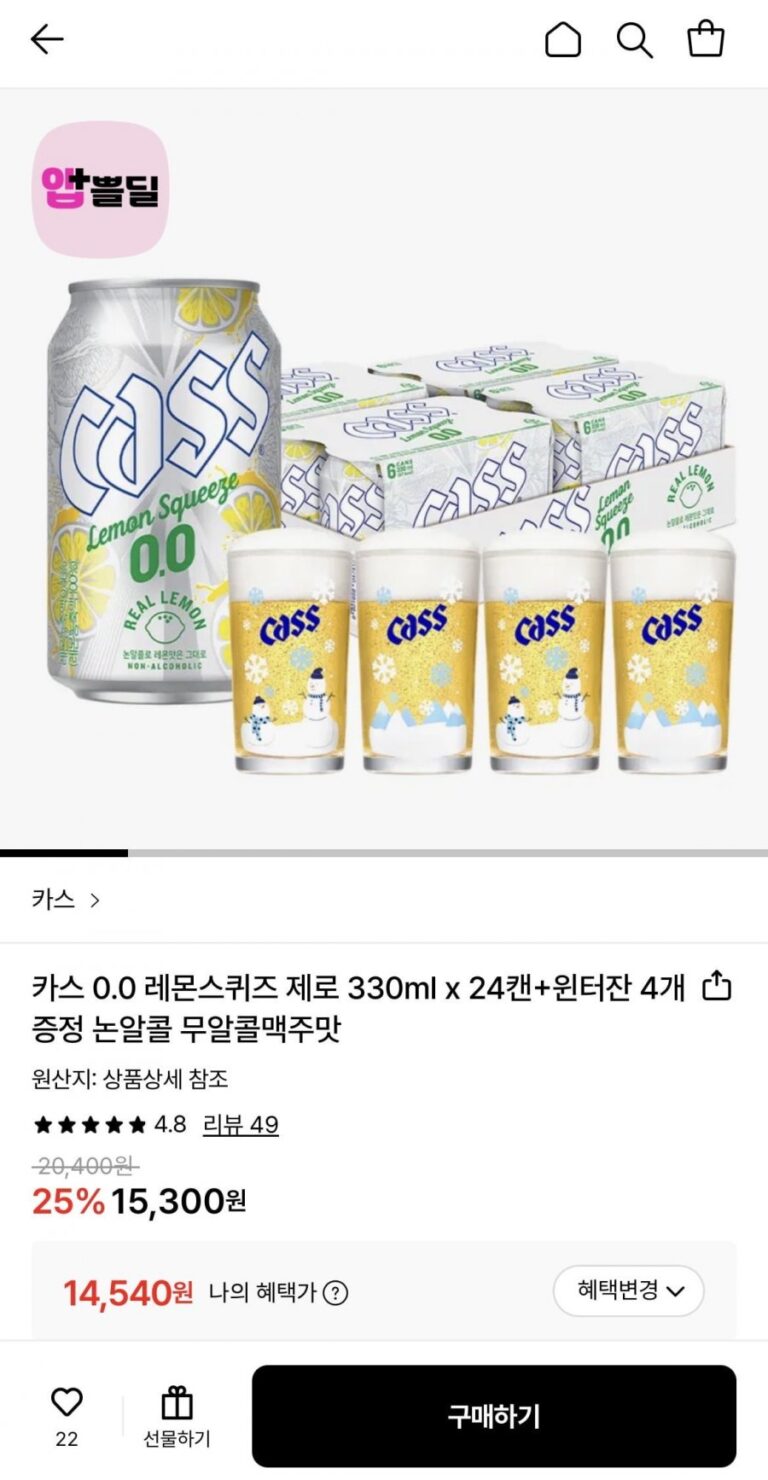Open the shopping bag cart

(706, 40)
